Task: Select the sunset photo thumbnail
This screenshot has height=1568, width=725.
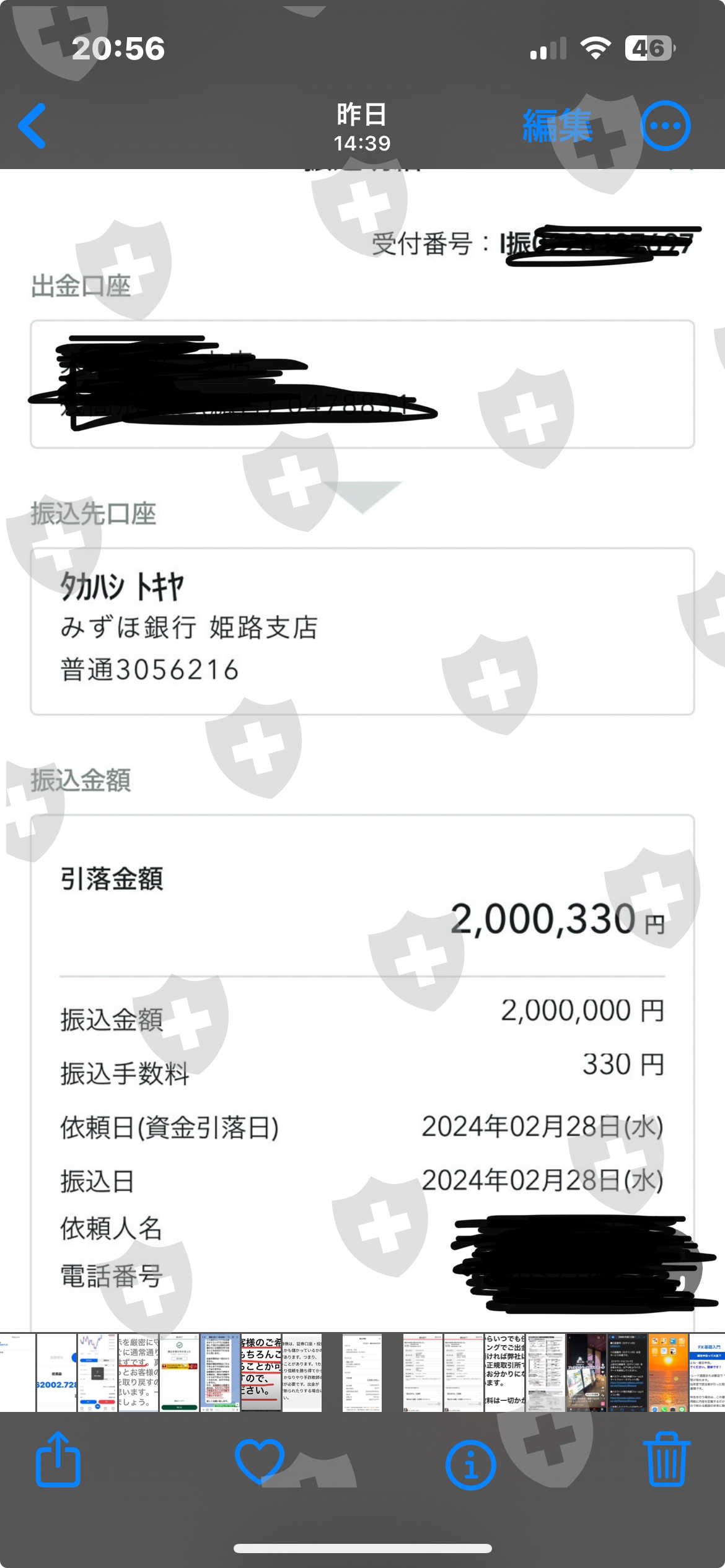Action: [667, 1372]
